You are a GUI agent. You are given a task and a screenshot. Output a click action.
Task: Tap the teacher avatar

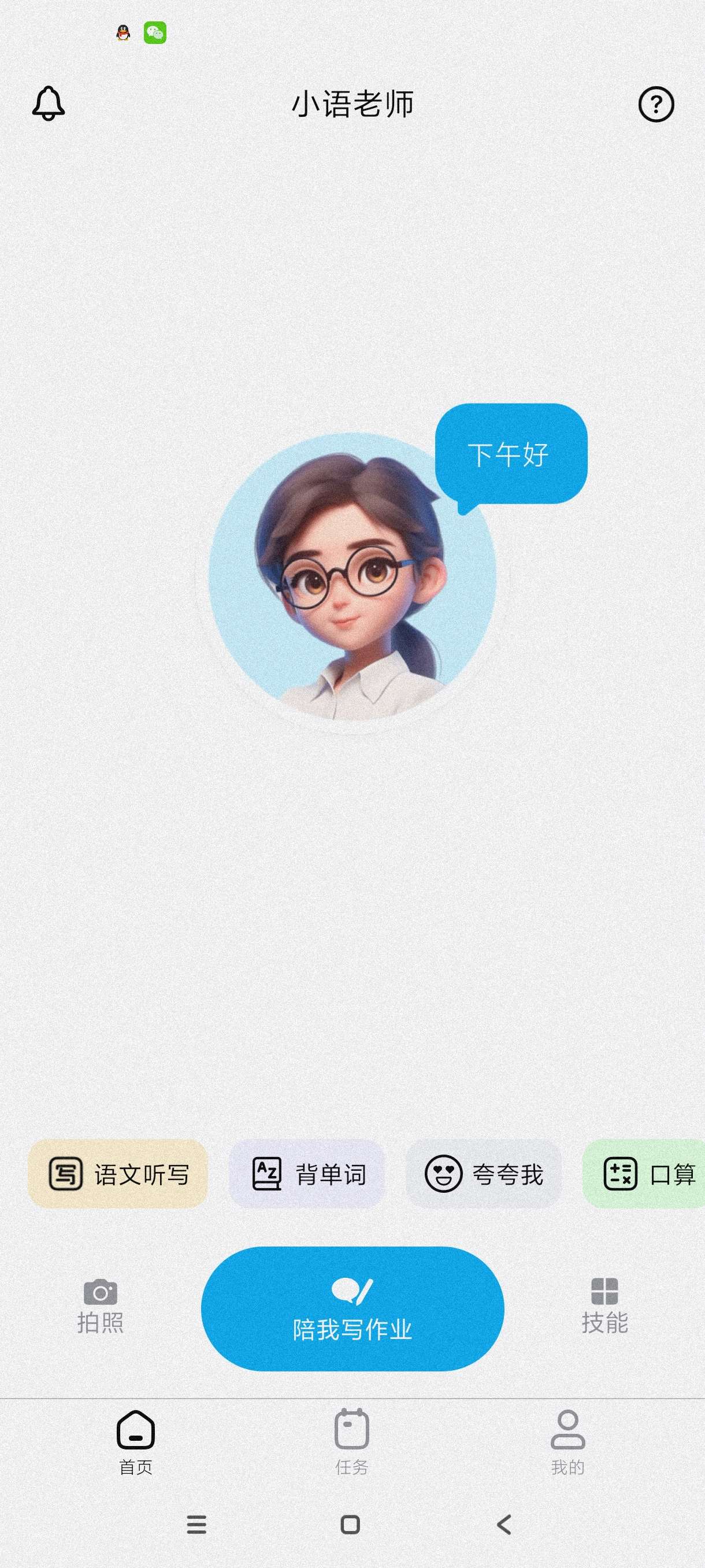(x=352, y=576)
